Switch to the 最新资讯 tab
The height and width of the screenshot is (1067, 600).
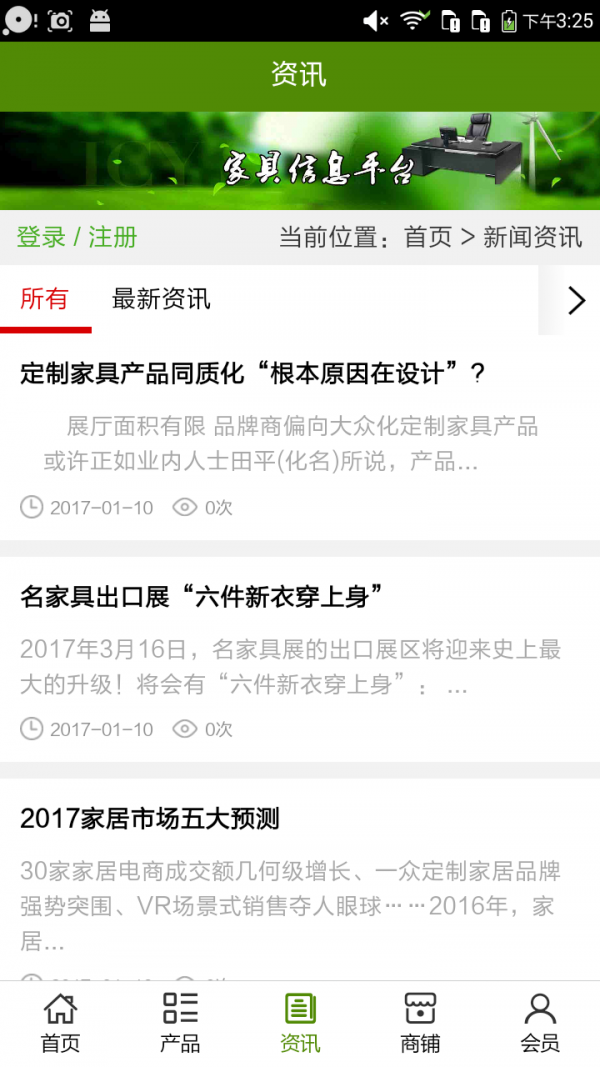(x=161, y=298)
